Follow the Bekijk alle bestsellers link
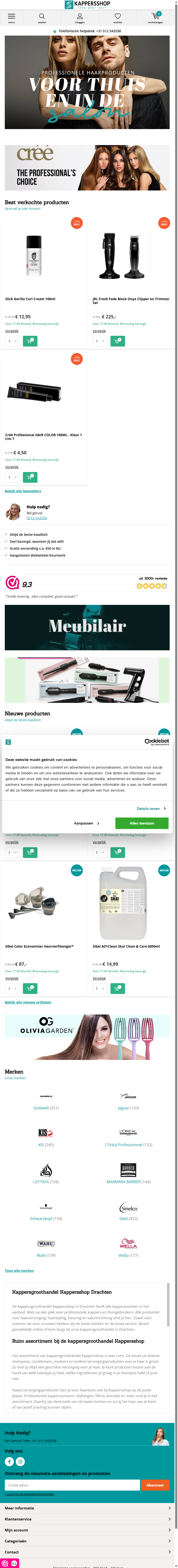Image resolution: width=178 pixels, height=1568 pixels. (23, 491)
